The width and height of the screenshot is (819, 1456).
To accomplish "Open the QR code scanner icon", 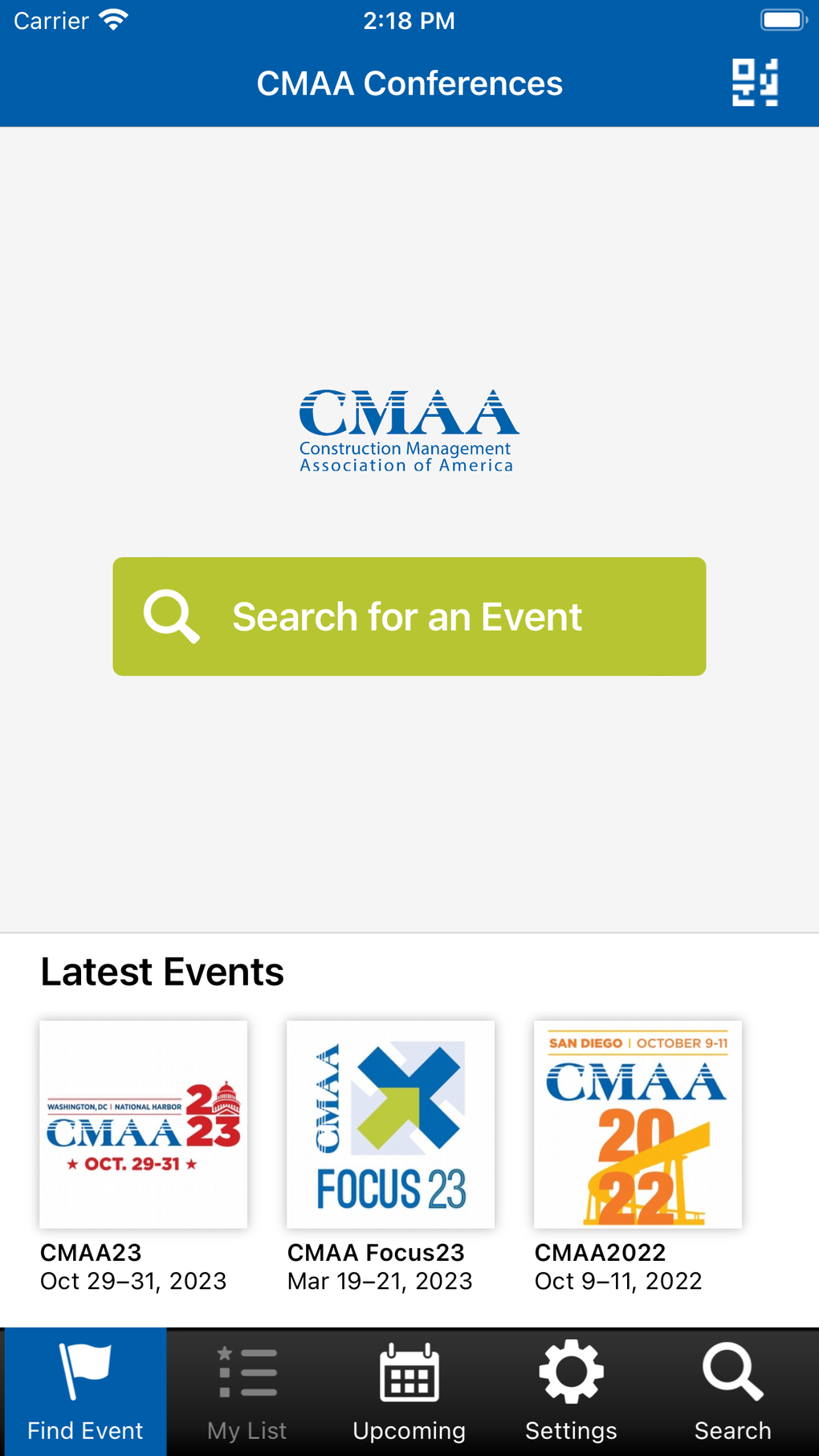I will (754, 81).
